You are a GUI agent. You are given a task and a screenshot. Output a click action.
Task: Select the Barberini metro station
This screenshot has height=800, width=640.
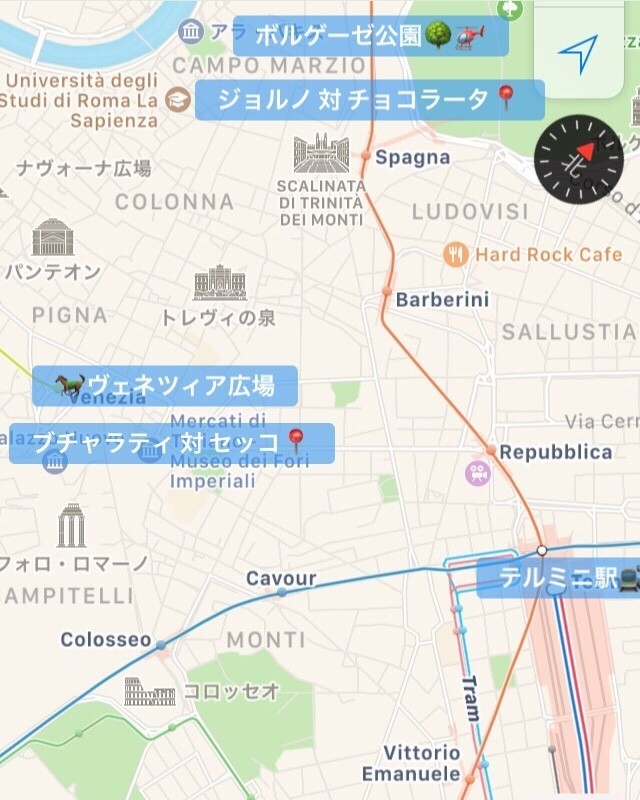(386, 292)
